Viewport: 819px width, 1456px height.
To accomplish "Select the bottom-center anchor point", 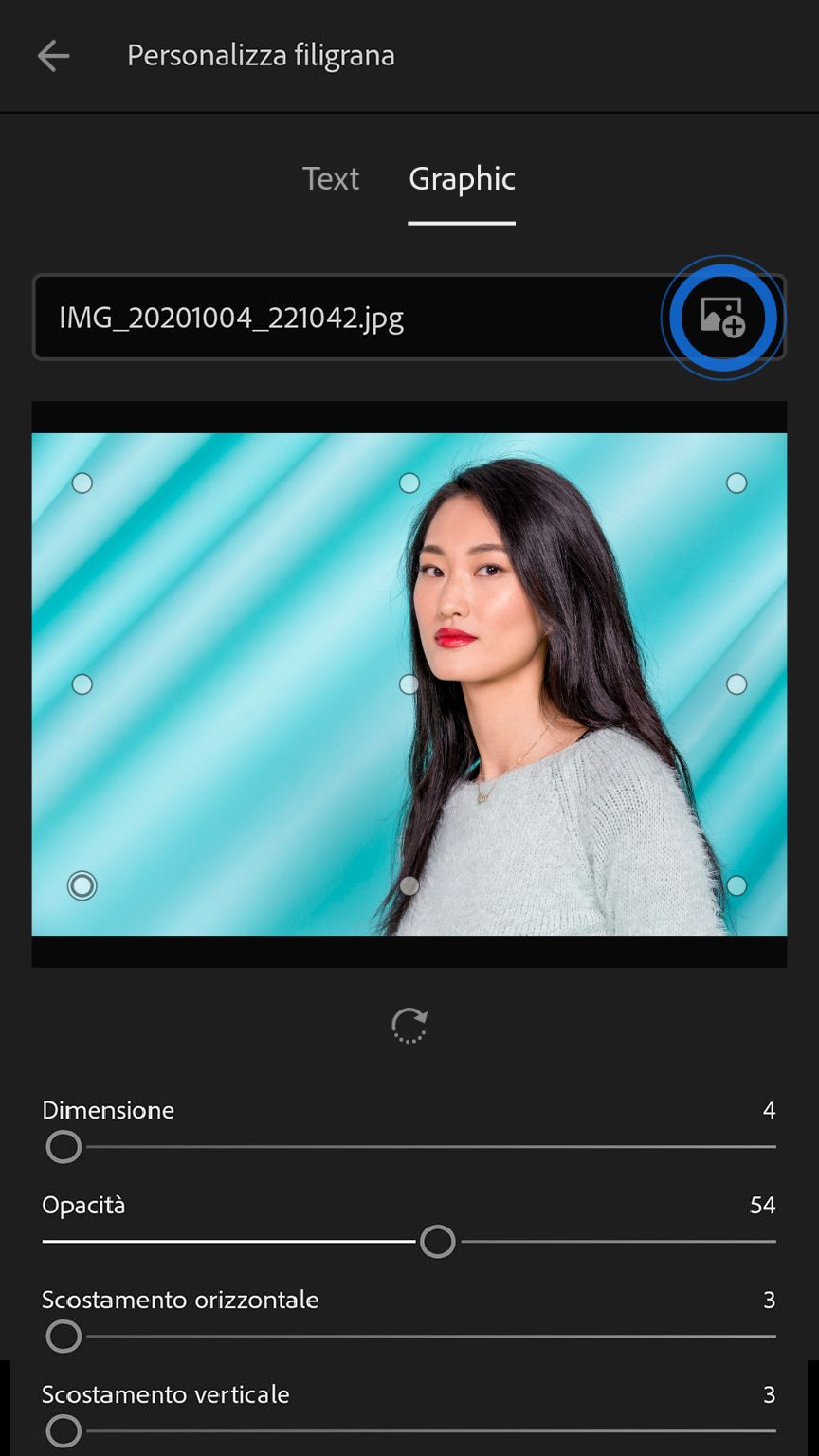I will 408,884.
